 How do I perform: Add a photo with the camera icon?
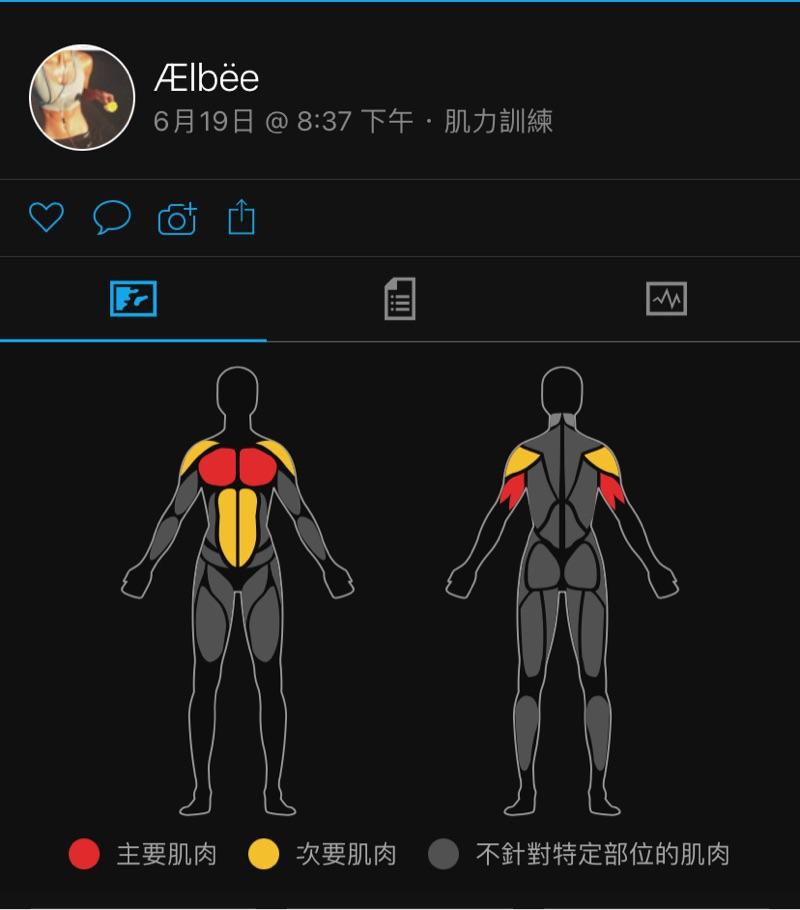[177, 218]
